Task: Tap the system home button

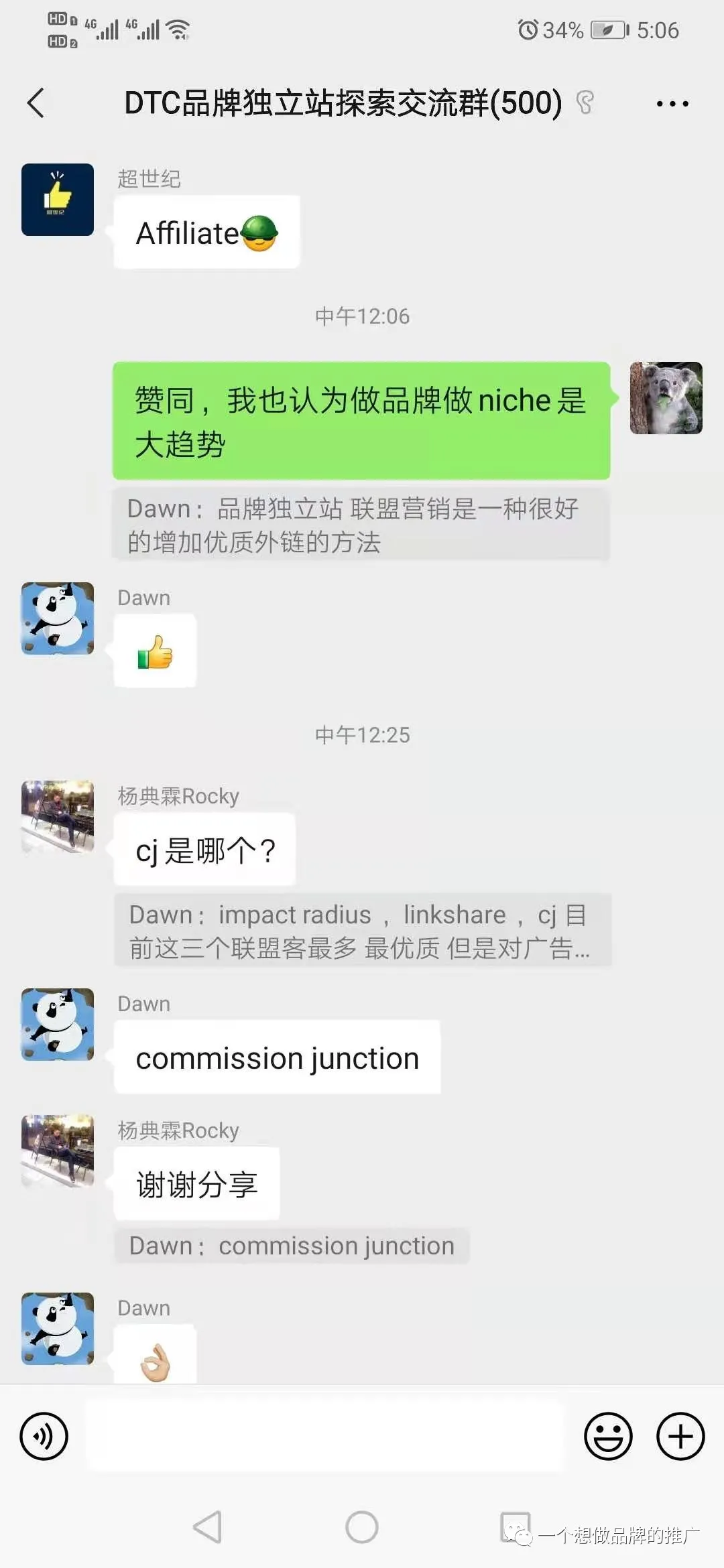Action: click(x=362, y=1528)
